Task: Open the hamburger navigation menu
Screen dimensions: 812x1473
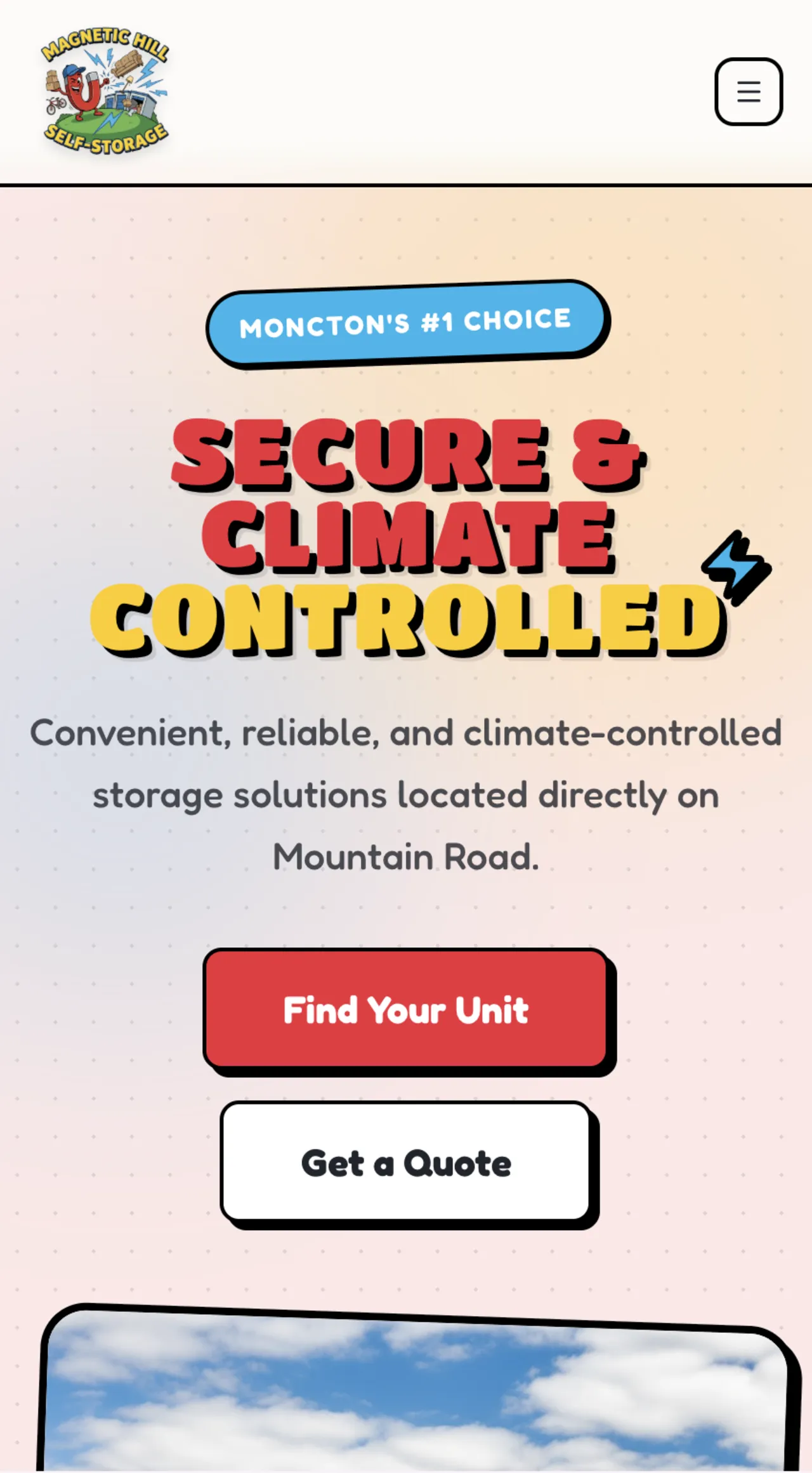Action: pyautogui.click(x=749, y=93)
